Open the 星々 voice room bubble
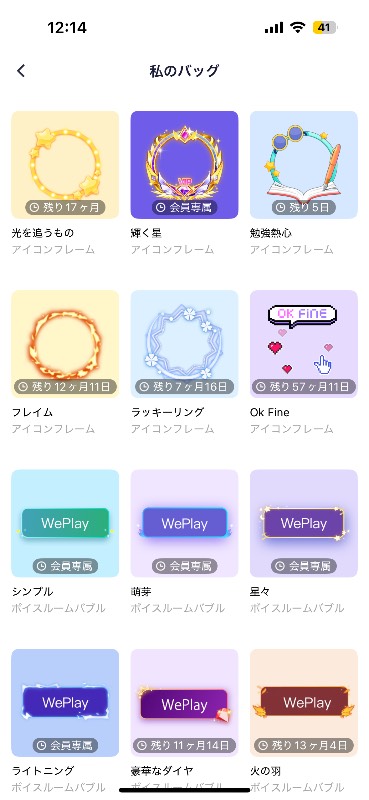 [304, 523]
